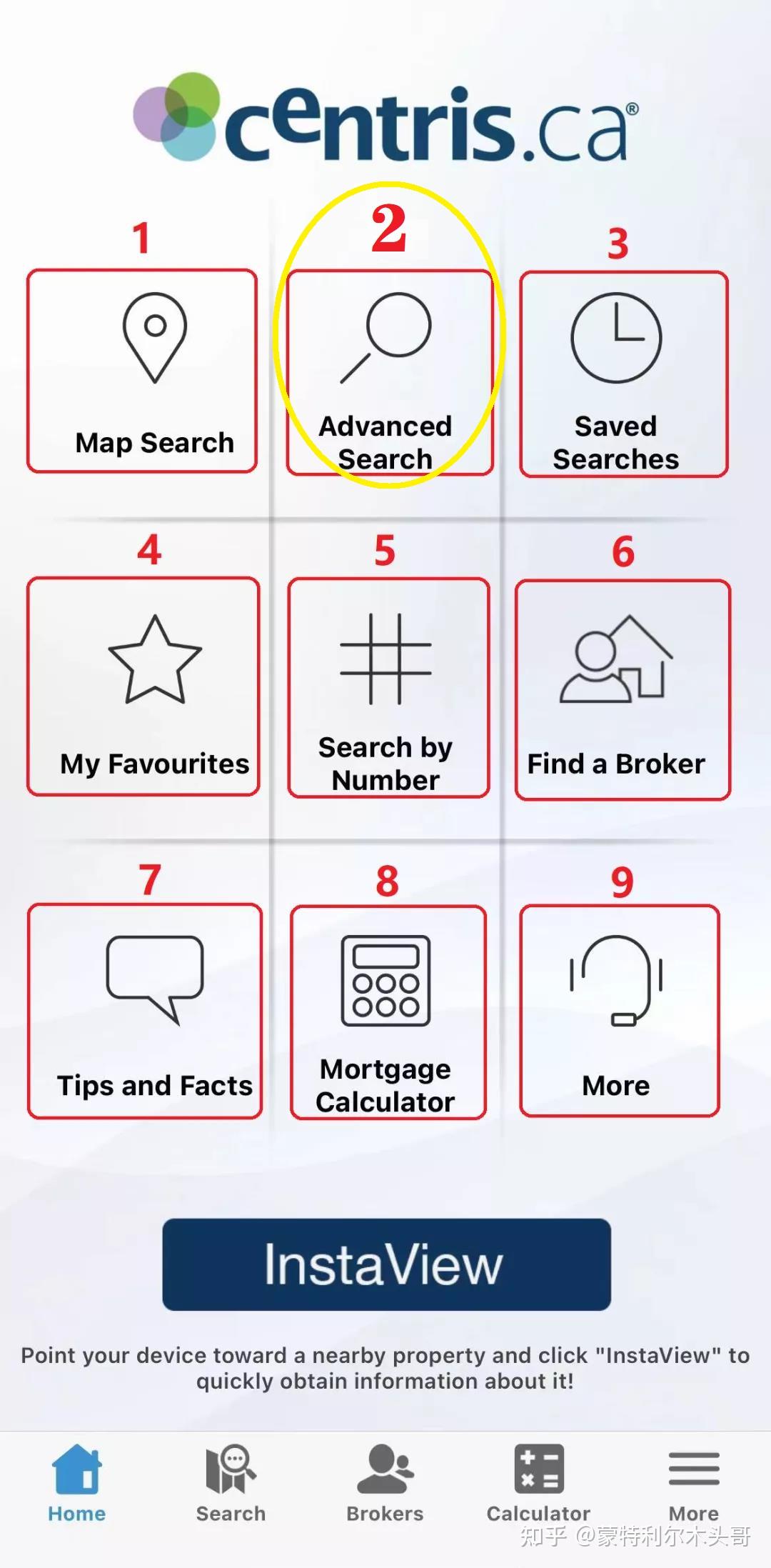This screenshot has width=771, height=1568.
Task: Open Find a Broker
Action: (623, 690)
